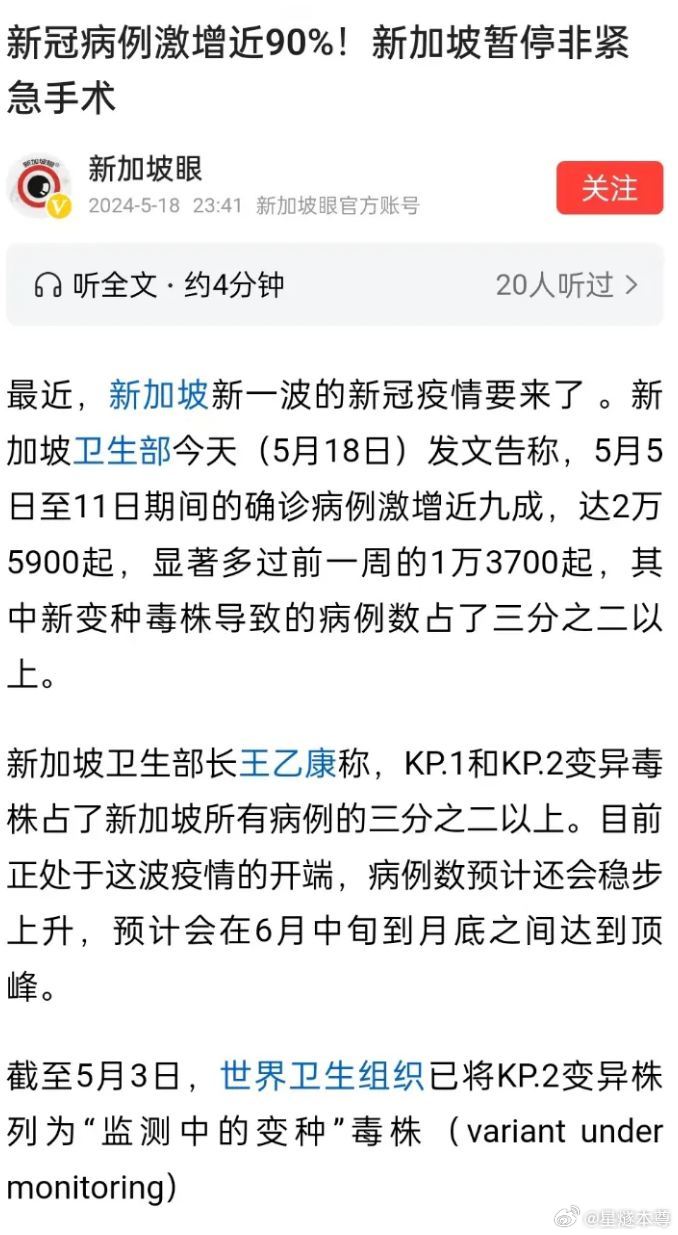Viewport: 678px width, 1235px height.
Task: Open 新加坡眼 author avatar
Action: [39, 187]
